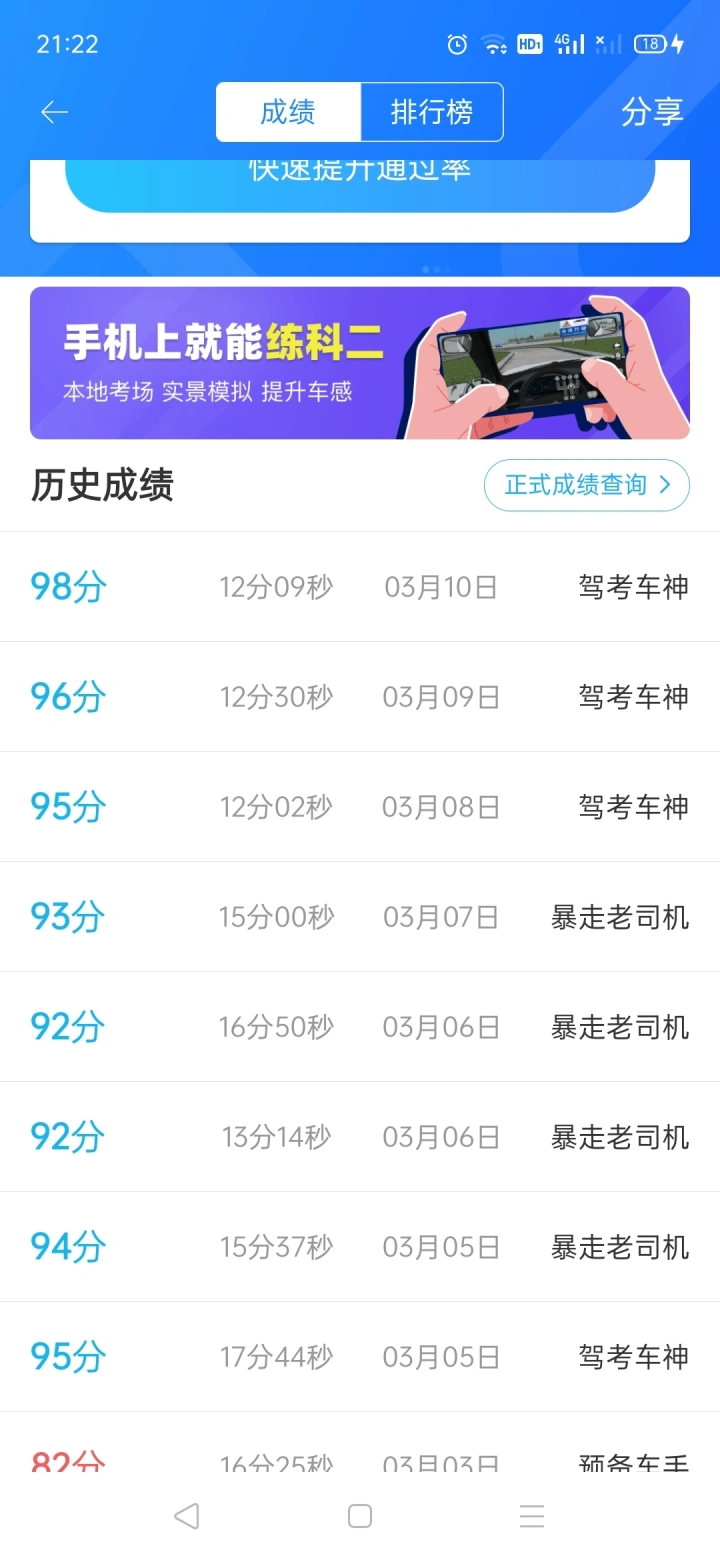Open the 92分 record timed 13分14秒

(x=360, y=1137)
